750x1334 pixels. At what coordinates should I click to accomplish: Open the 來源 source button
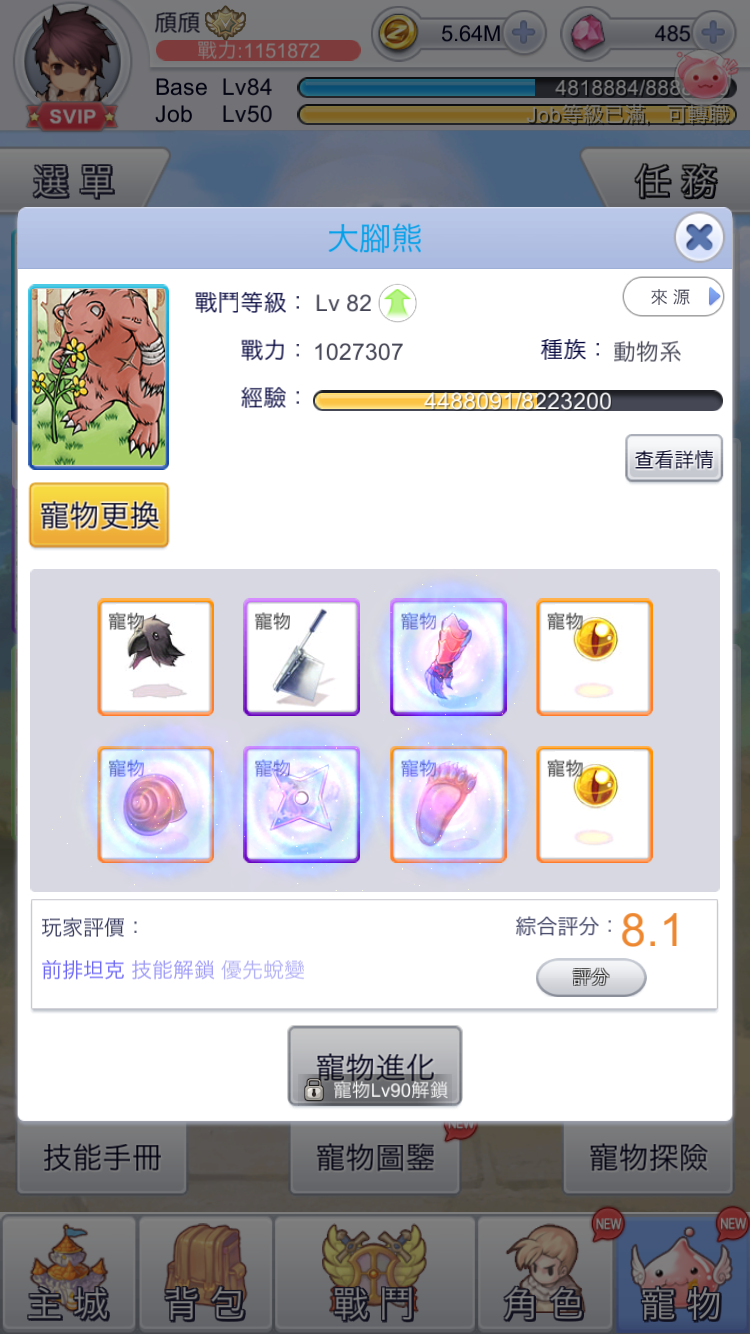(x=672, y=297)
